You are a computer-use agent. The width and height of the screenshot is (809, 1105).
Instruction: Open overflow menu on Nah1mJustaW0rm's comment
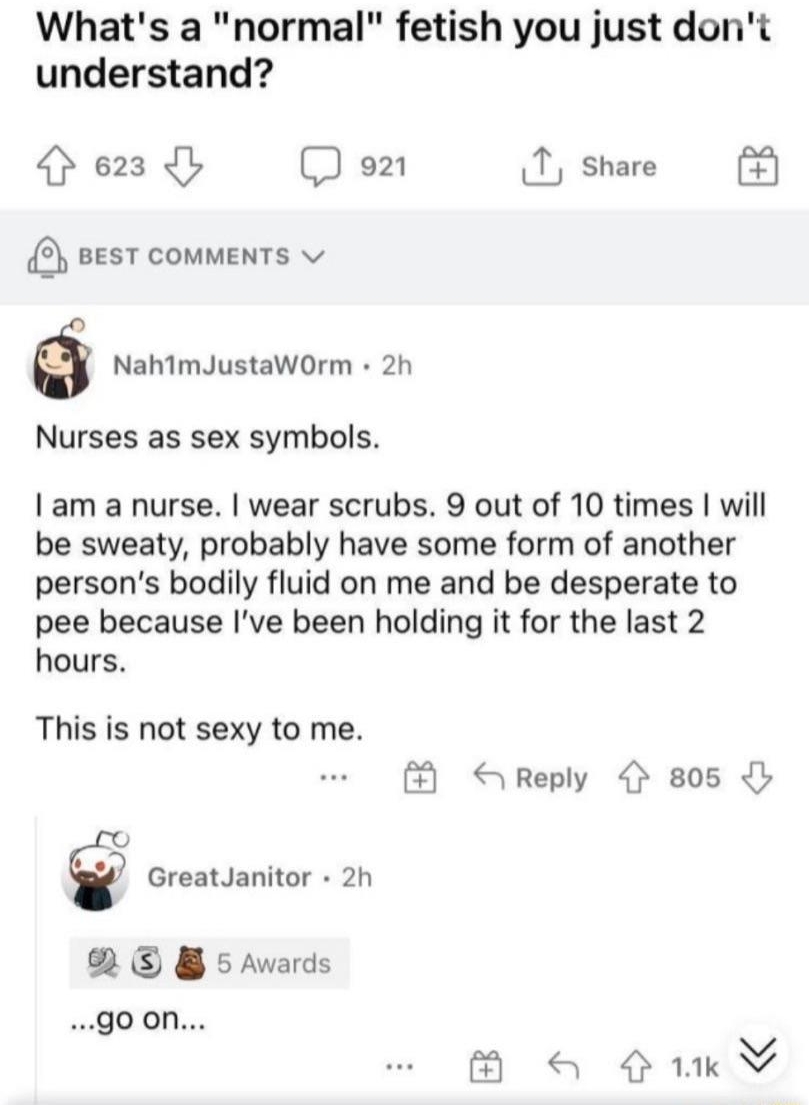point(335,777)
